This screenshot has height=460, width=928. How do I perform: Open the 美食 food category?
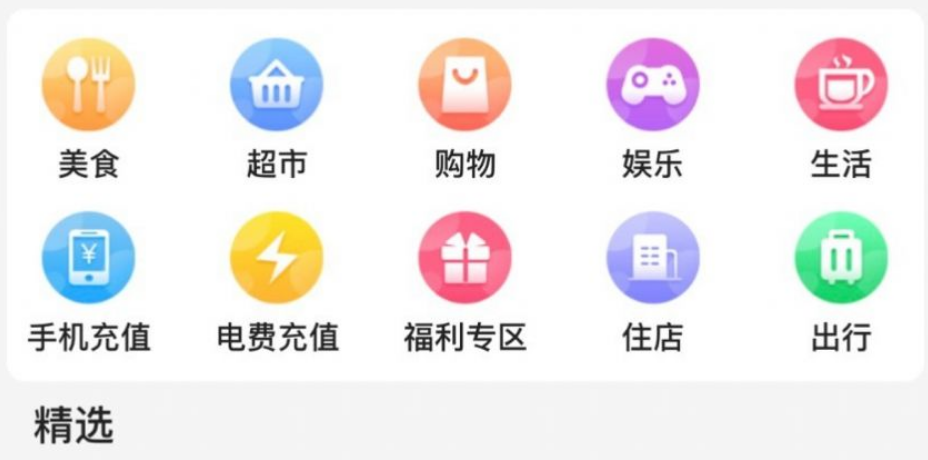click(88, 85)
